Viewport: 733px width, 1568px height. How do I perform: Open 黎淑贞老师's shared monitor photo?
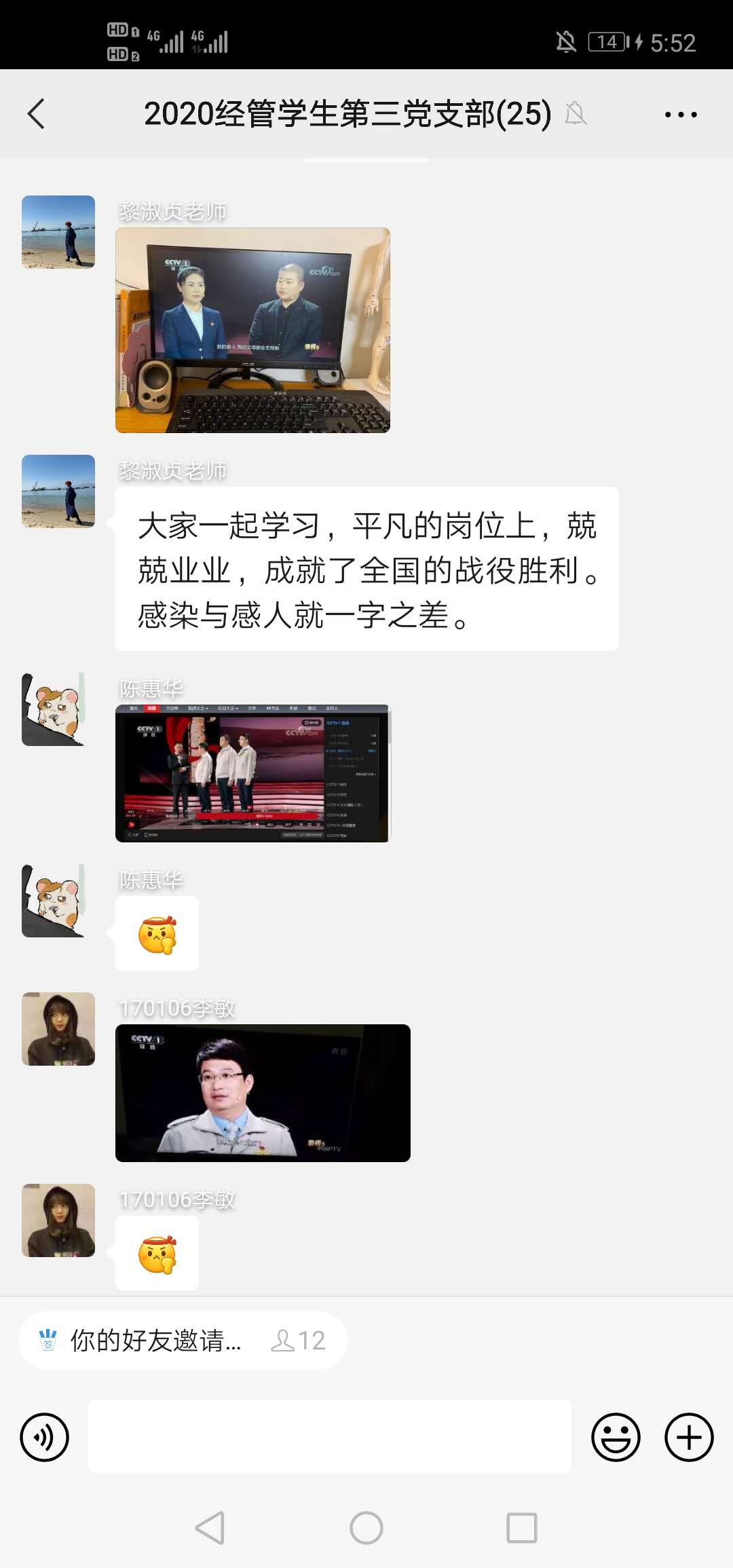(x=252, y=330)
